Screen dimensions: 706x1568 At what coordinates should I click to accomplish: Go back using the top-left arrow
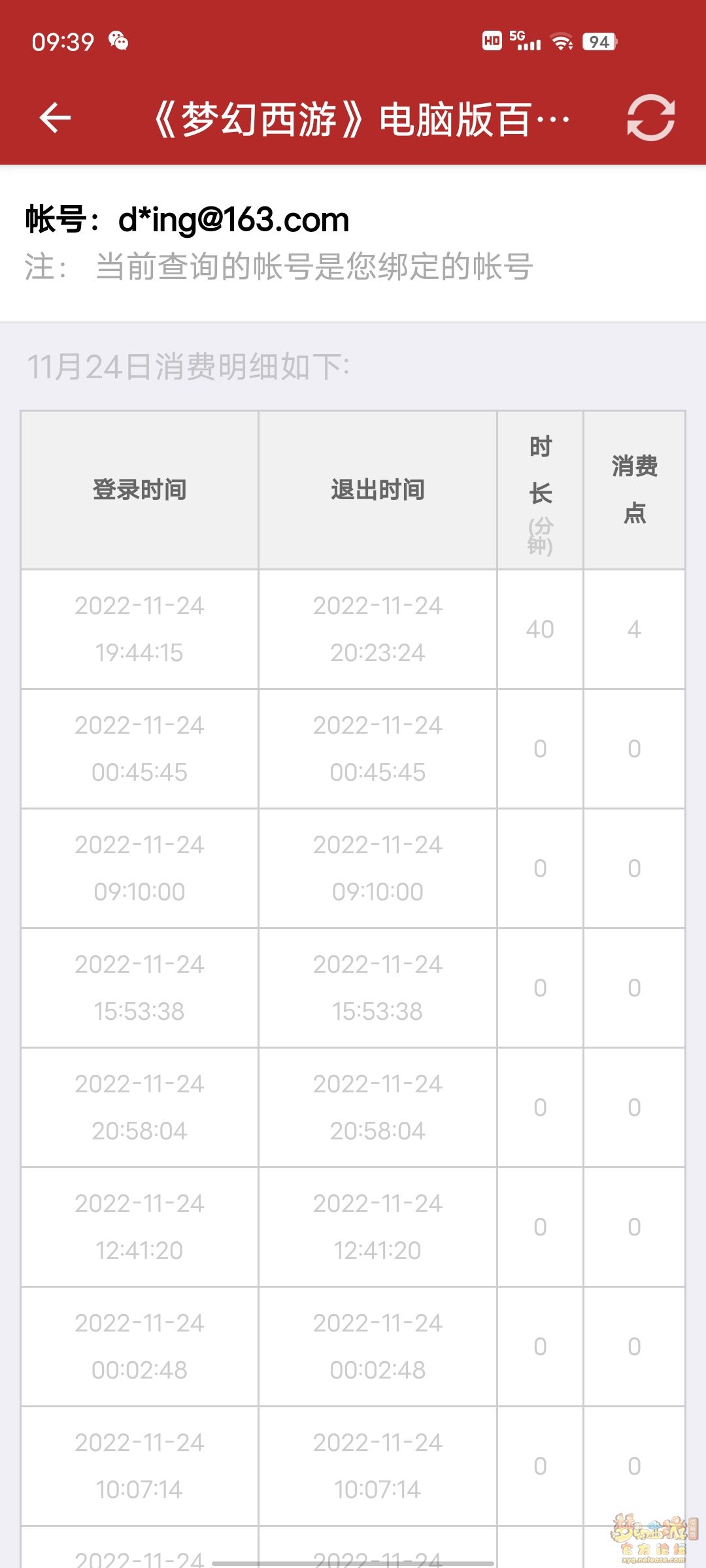pyautogui.click(x=55, y=118)
